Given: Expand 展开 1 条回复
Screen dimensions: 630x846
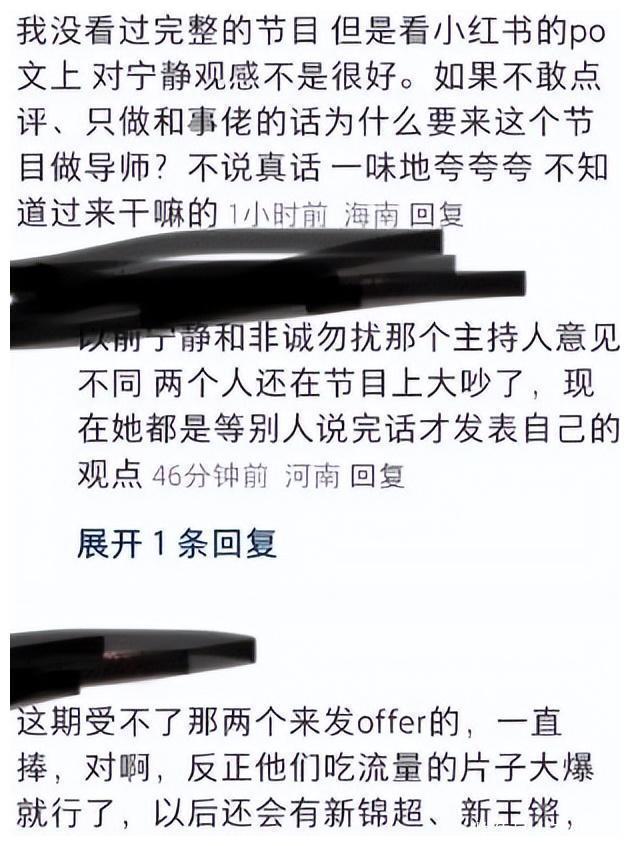Looking at the screenshot, I should [176, 543].
